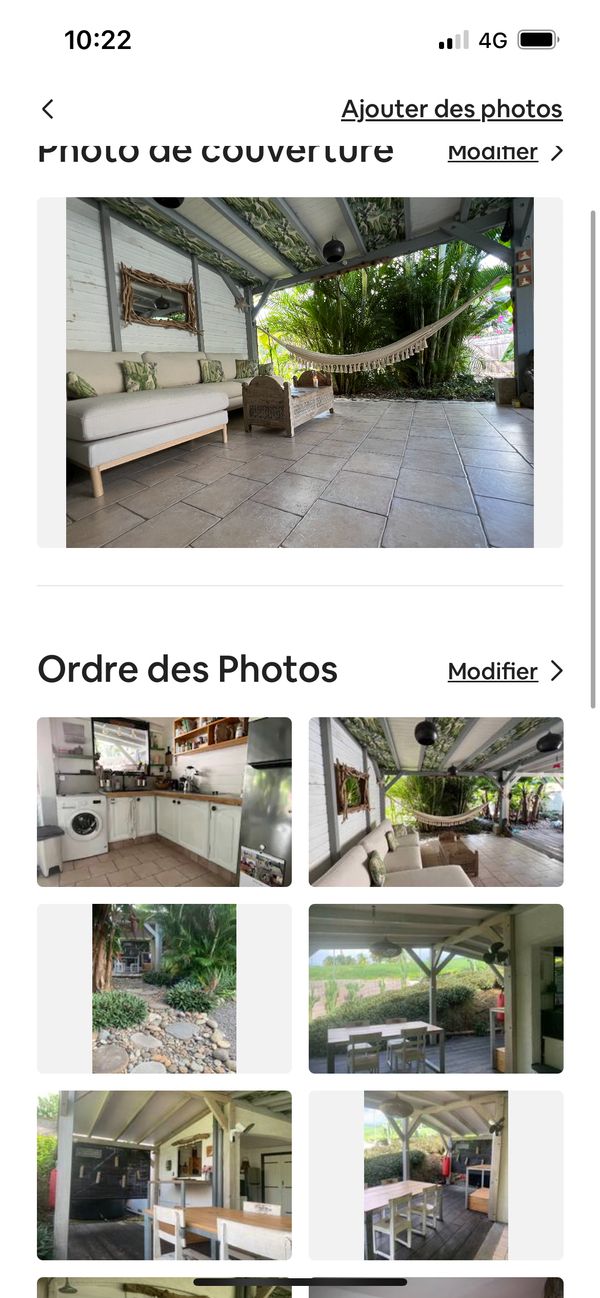Open the hammock terrace cover photo
Viewport: 600px width, 1298px height.
[300, 372]
